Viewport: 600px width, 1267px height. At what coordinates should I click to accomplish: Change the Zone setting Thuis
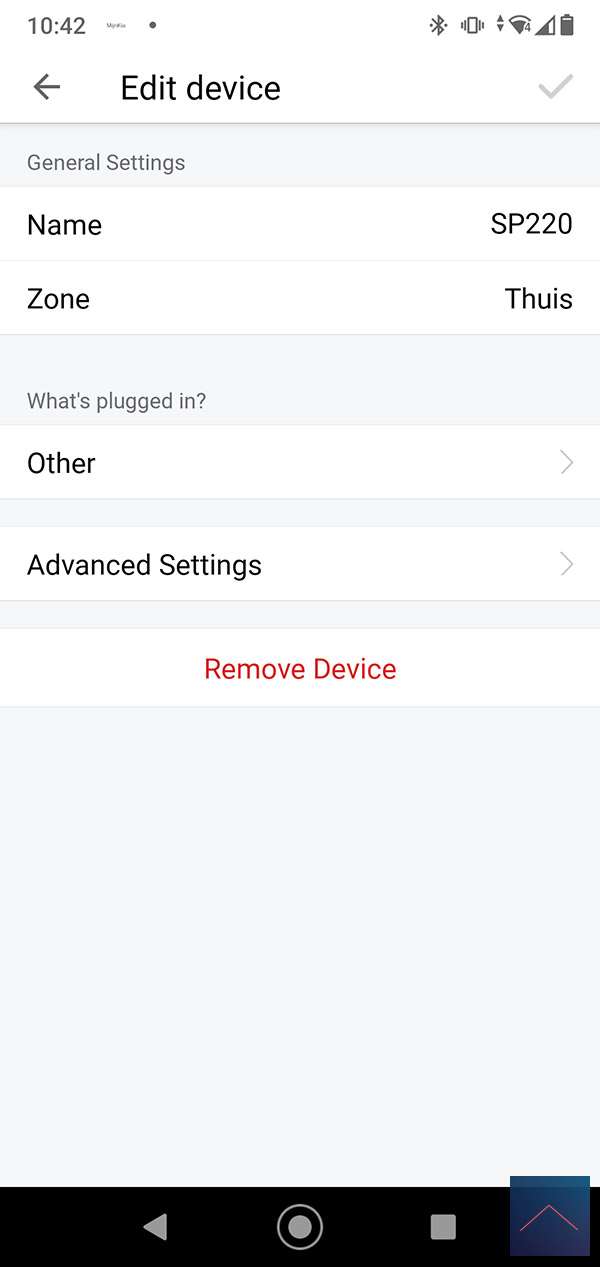pos(300,299)
